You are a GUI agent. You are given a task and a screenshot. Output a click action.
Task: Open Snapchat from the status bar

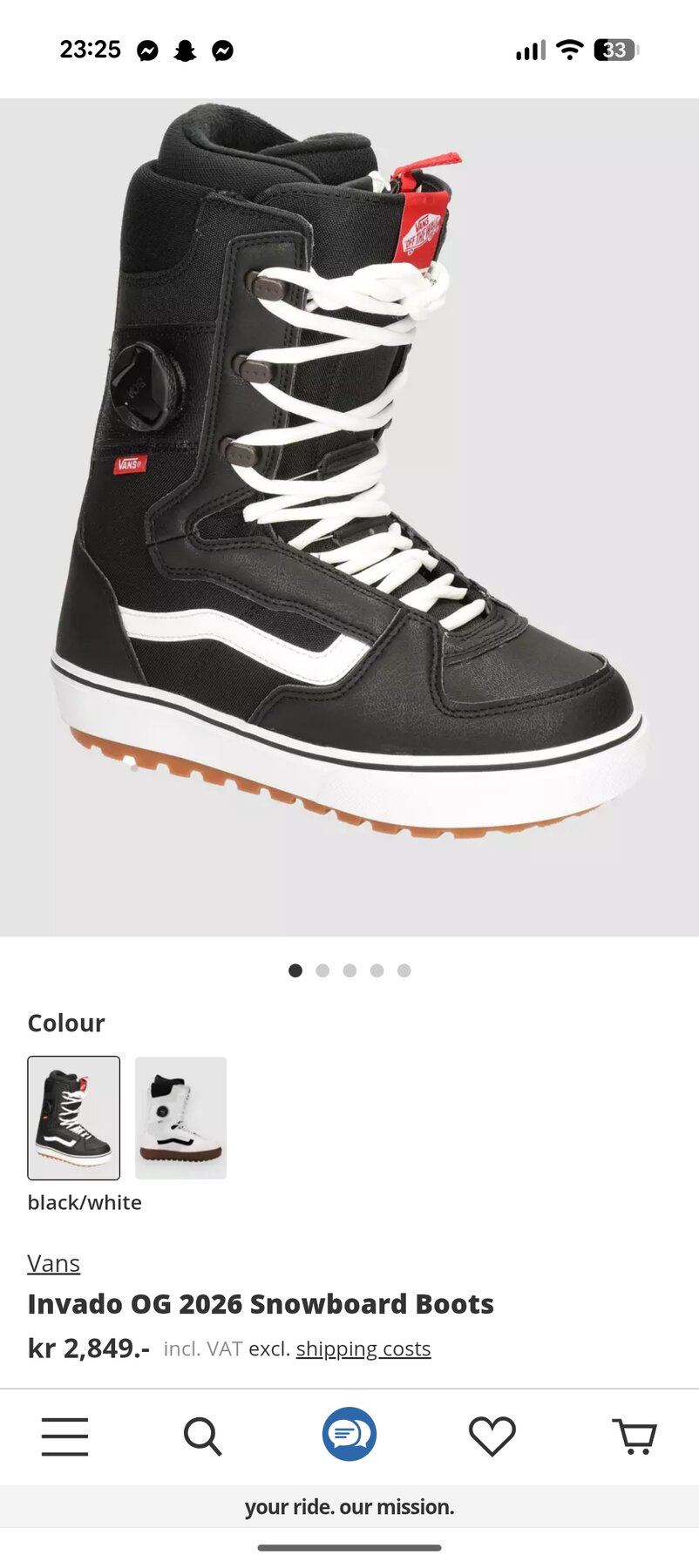click(x=186, y=50)
